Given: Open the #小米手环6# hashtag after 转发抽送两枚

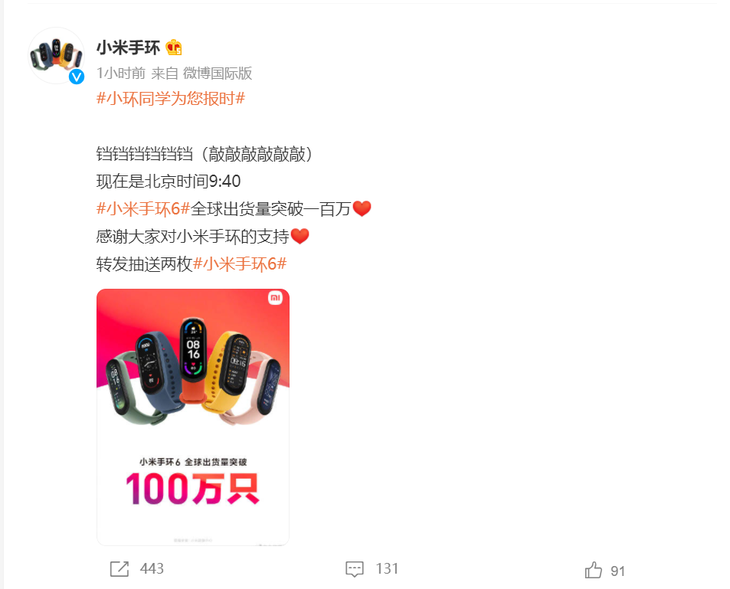Looking at the screenshot, I should [x=239, y=263].
